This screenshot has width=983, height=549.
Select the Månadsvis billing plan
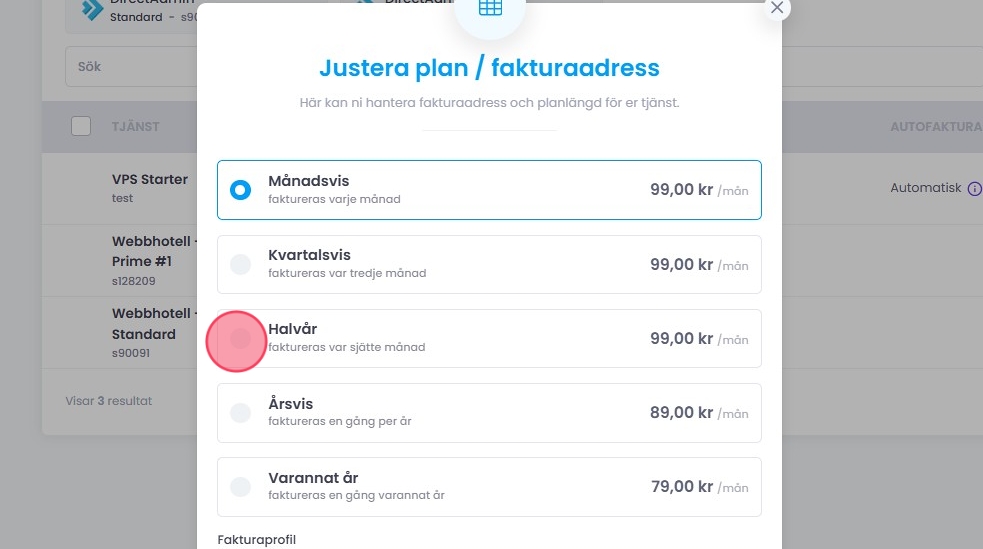240,190
